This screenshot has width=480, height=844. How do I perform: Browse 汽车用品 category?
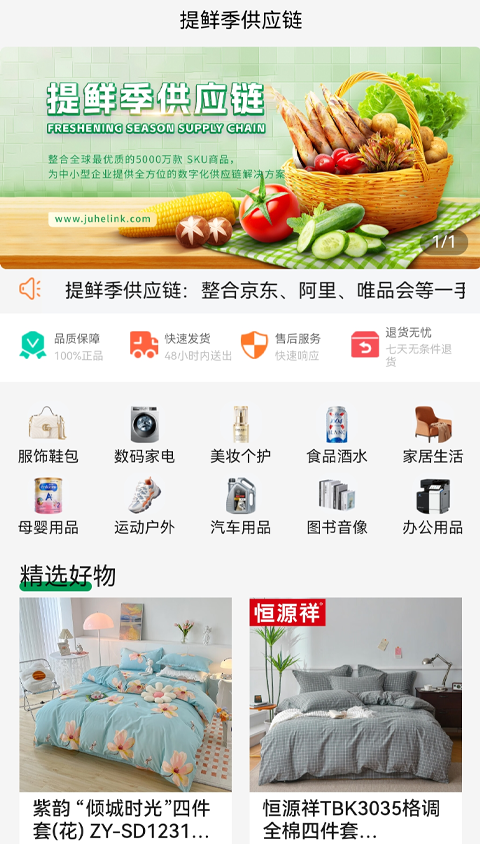point(241,506)
